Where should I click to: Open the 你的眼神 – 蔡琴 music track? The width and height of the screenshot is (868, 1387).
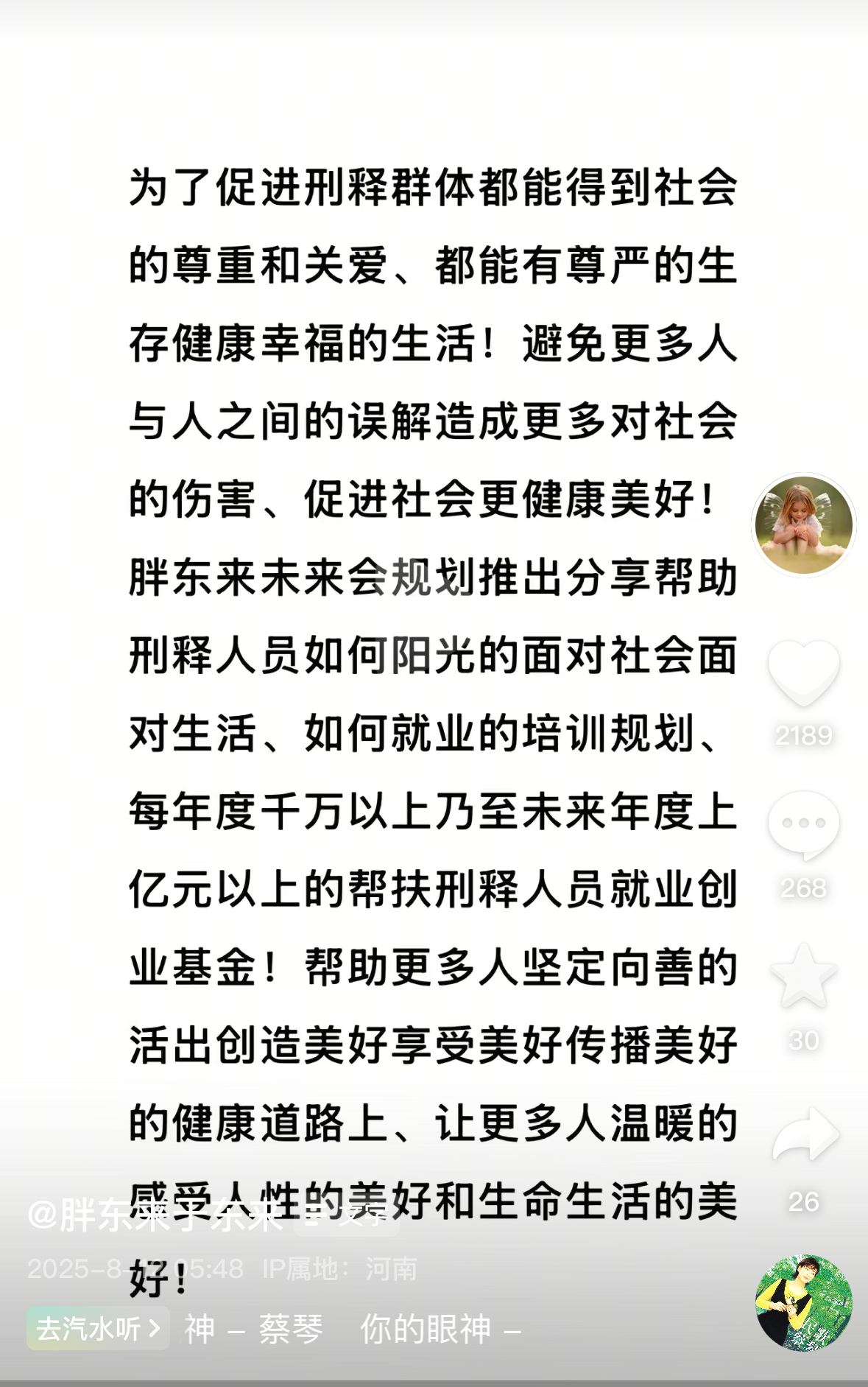coord(353,1329)
